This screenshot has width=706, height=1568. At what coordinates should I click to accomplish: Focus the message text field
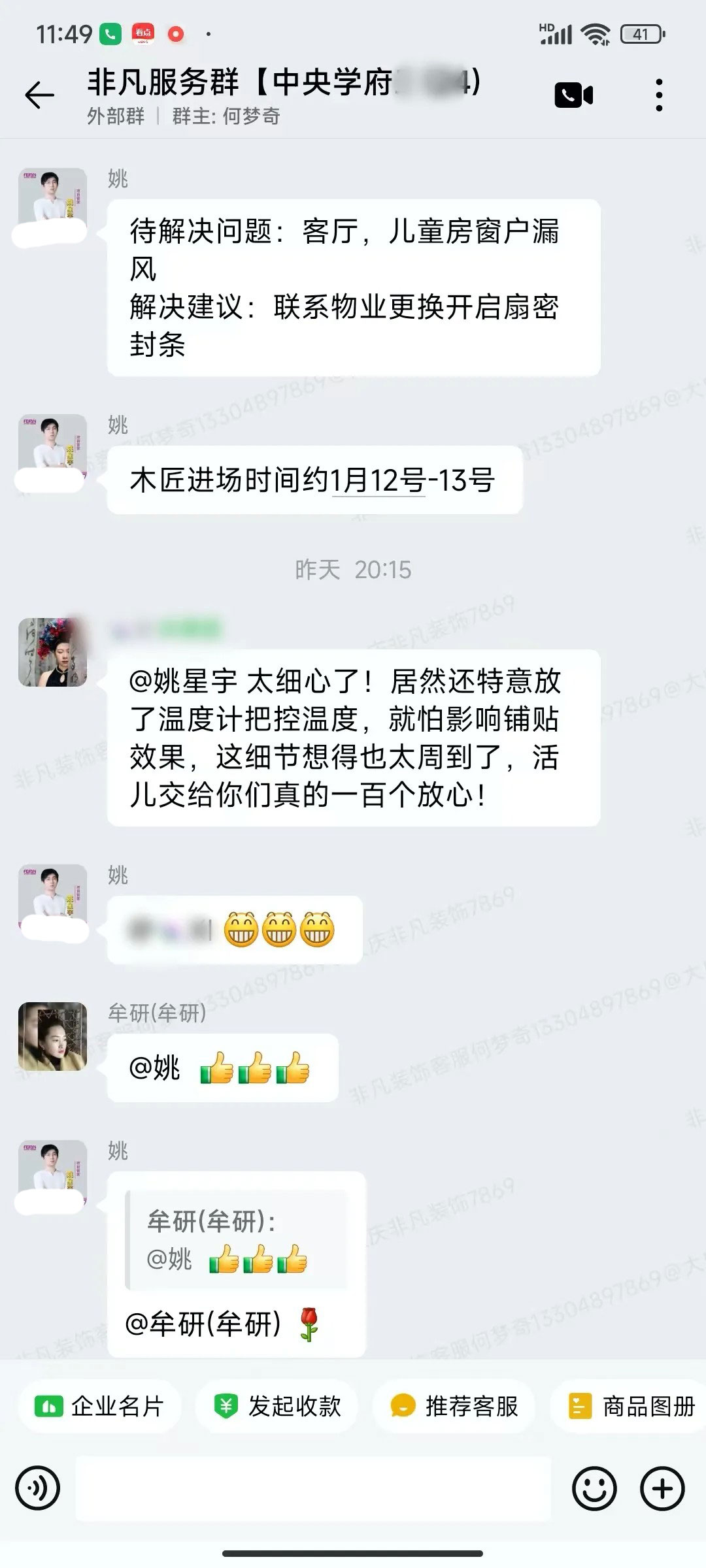pyautogui.click(x=314, y=1489)
